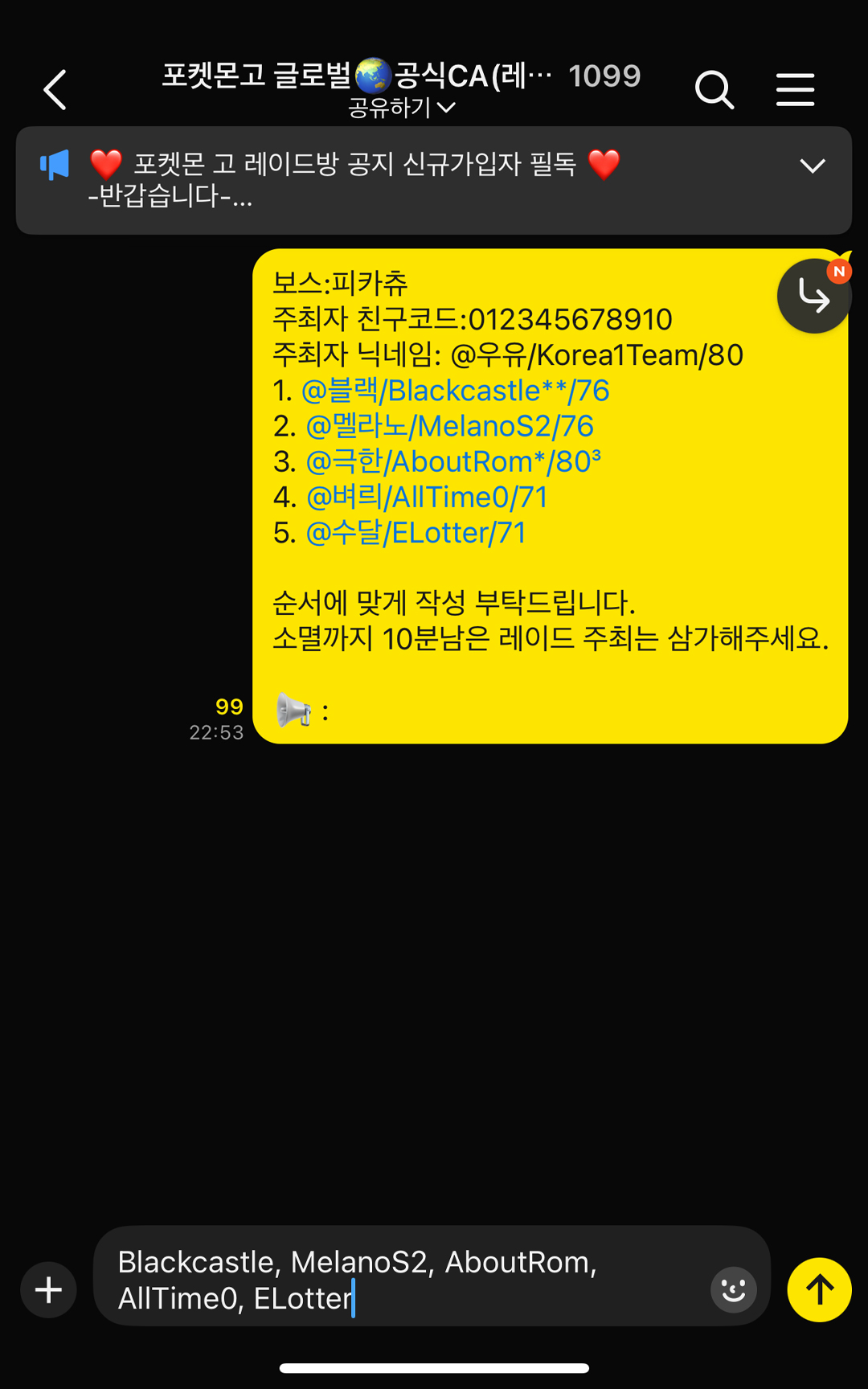Tap the yellow send message arrow
This screenshot has height=1389, width=868.
pyautogui.click(x=819, y=1289)
